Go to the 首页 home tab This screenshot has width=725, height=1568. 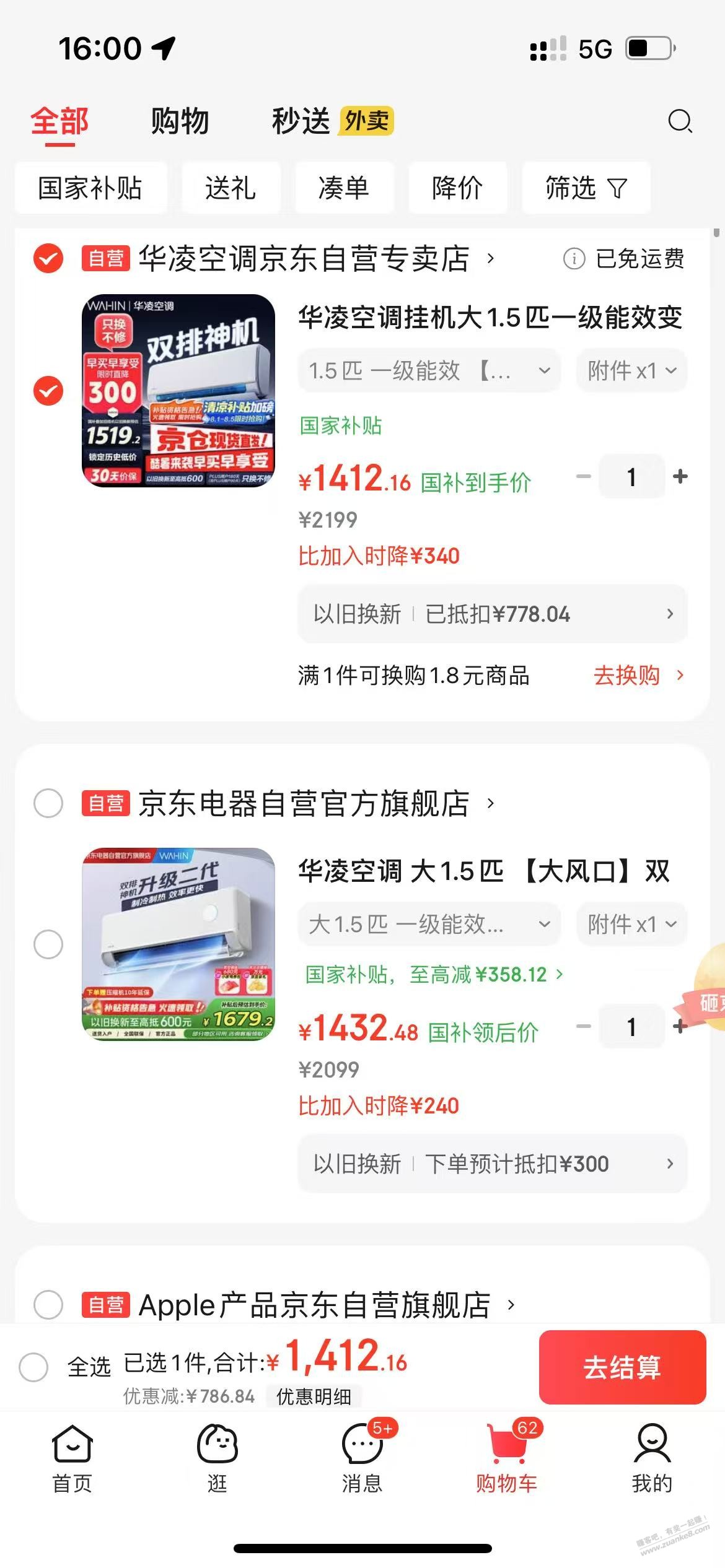tap(72, 1459)
